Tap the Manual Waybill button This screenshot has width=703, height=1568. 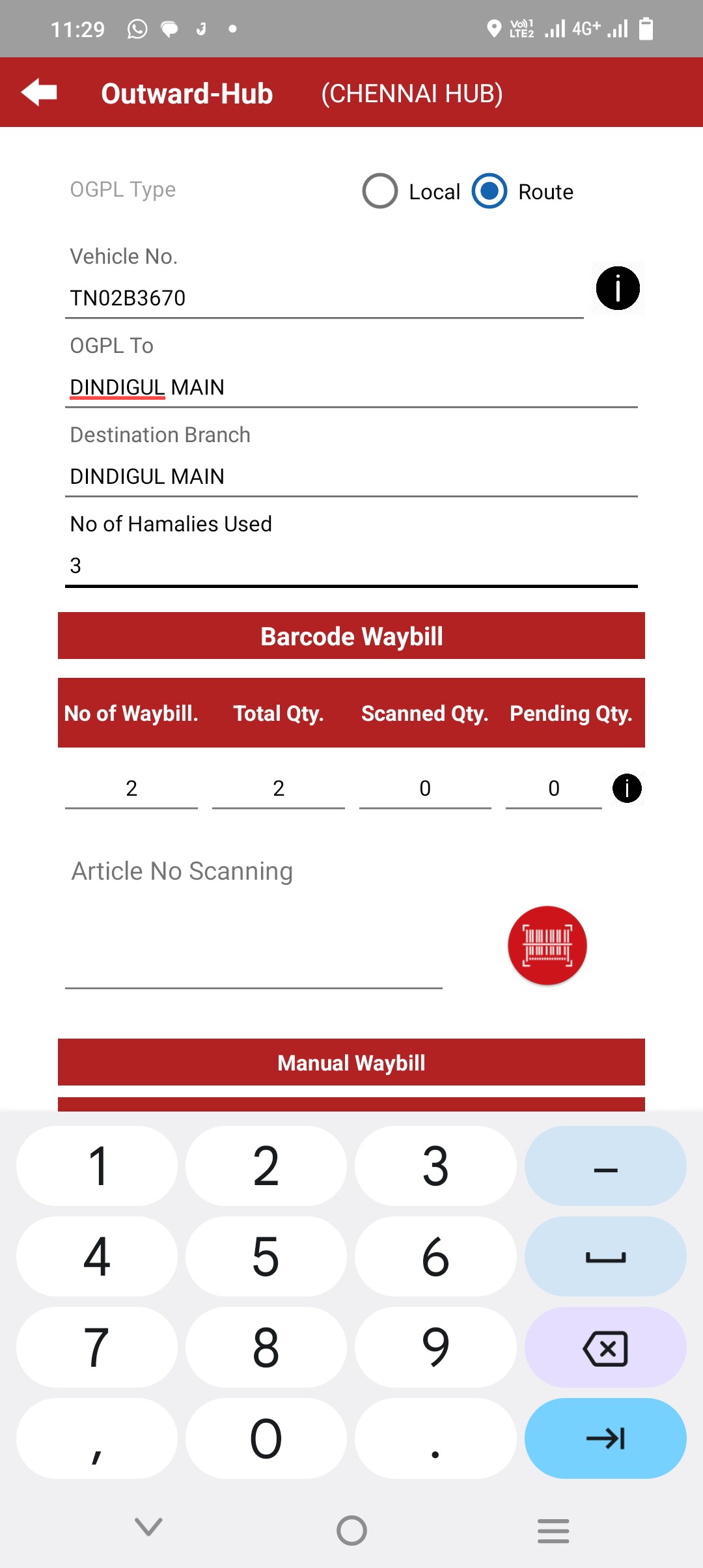pyautogui.click(x=351, y=1063)
